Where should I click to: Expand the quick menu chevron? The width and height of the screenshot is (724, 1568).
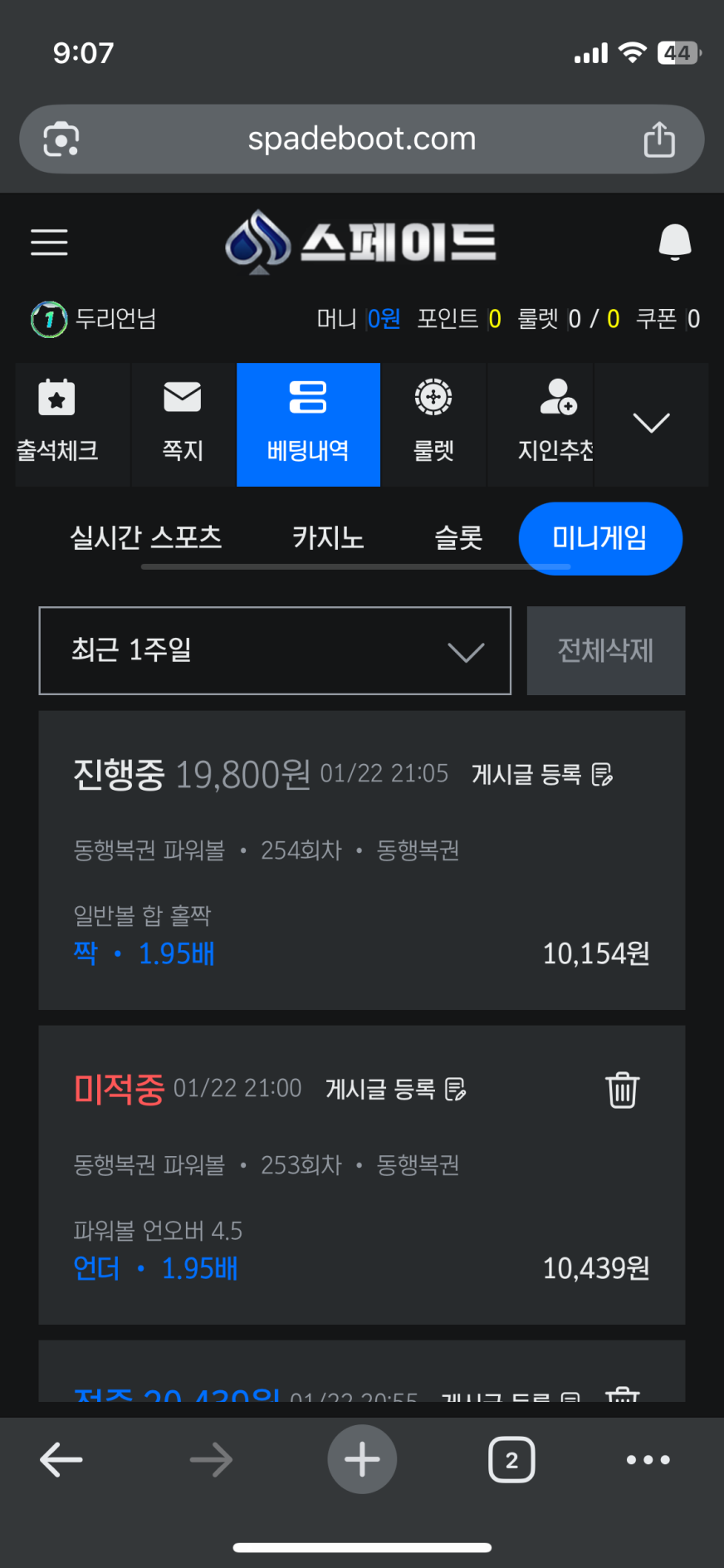[x=651, y=423]
